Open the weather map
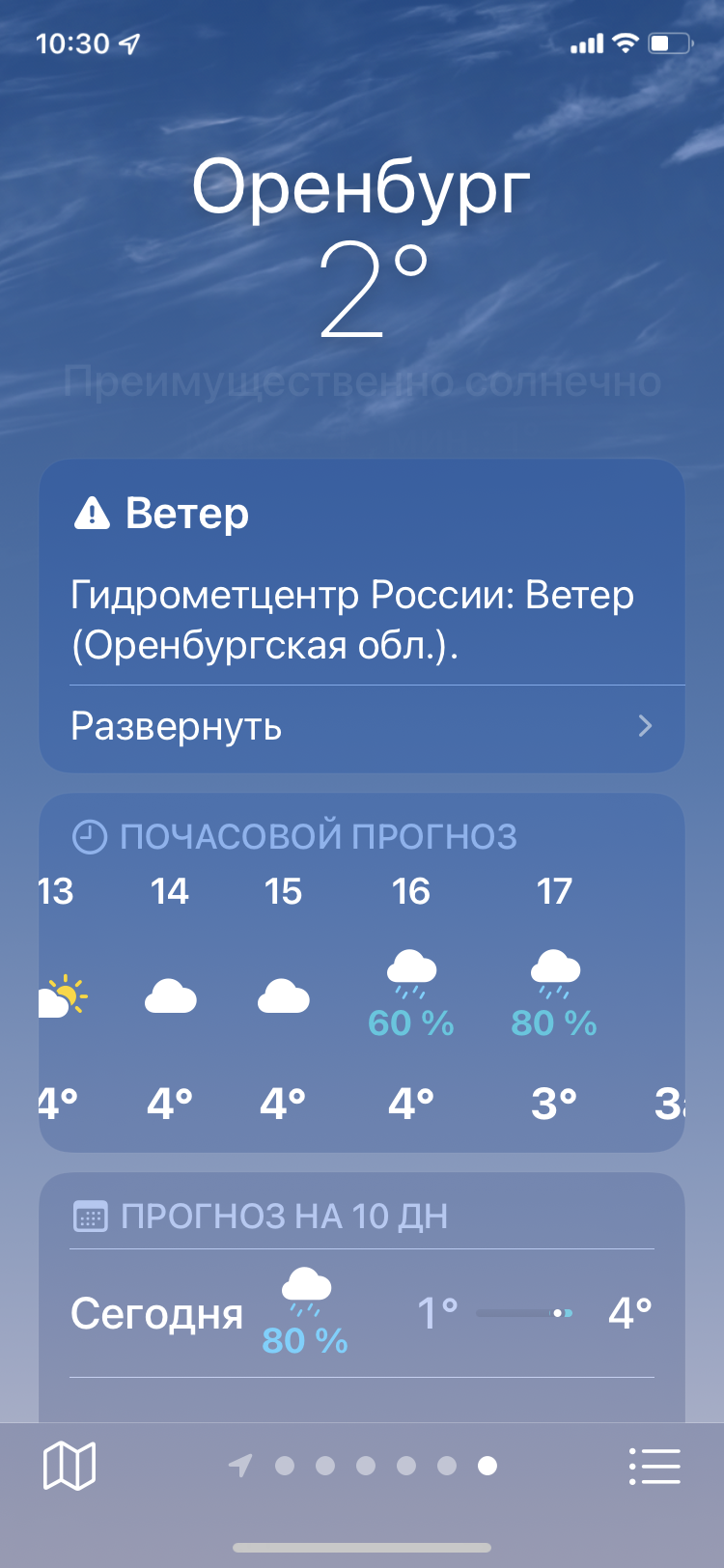This screenshot has height=1568, width=724. tap(70, 1466)
